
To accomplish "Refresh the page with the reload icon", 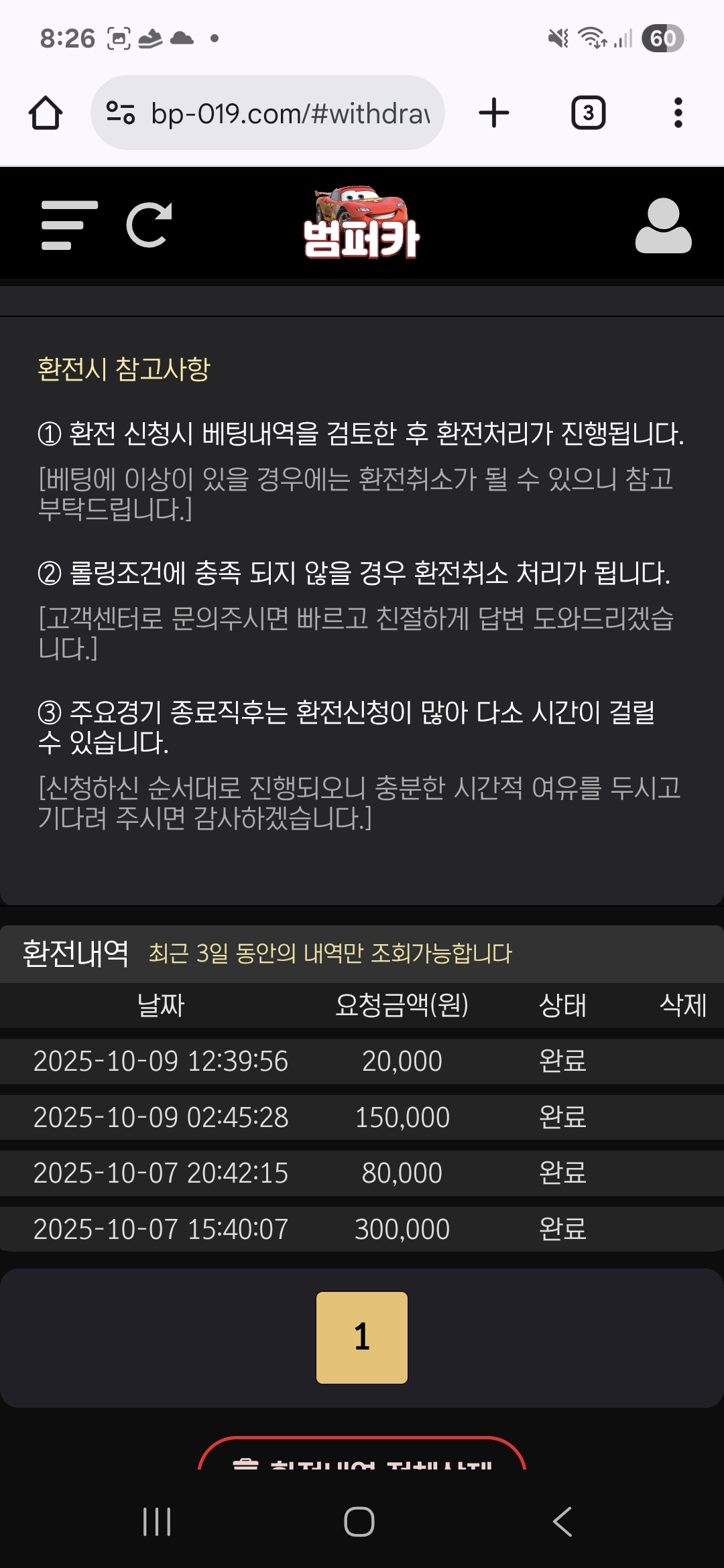I will pos(149,225).
